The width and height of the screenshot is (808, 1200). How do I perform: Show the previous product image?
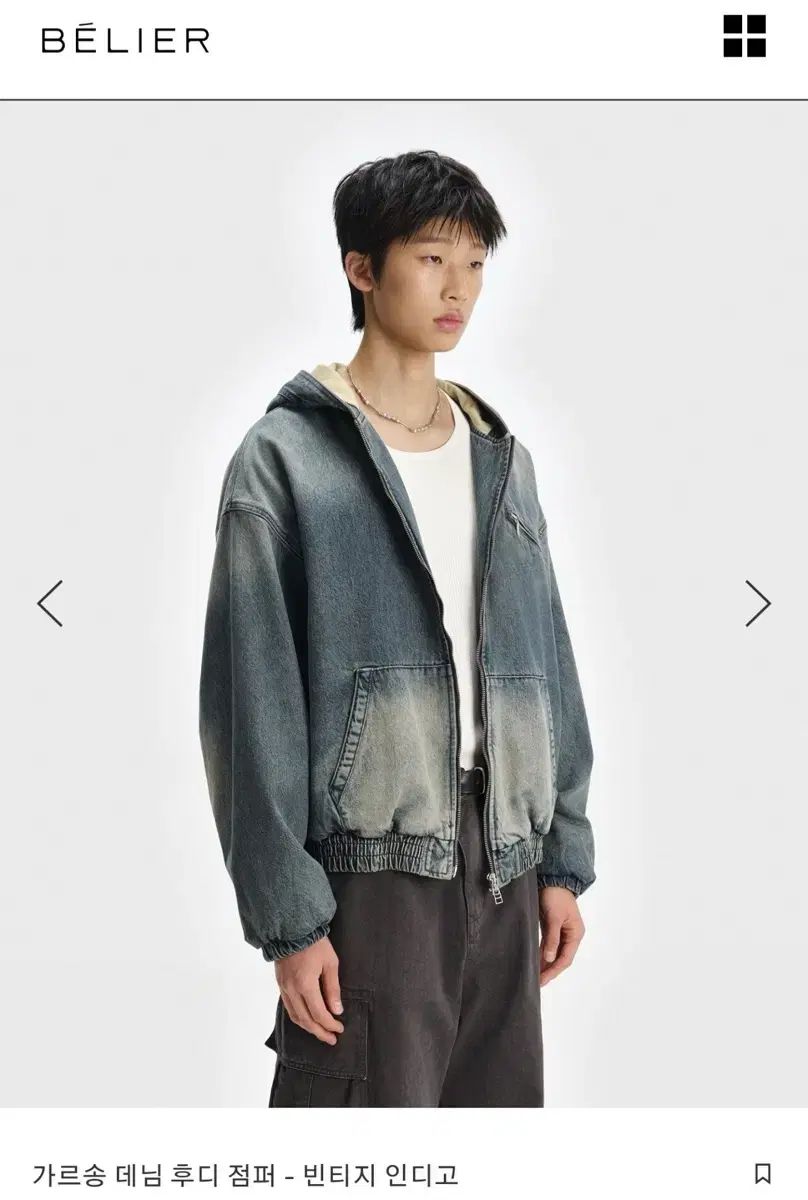click(x=50, y=603)
